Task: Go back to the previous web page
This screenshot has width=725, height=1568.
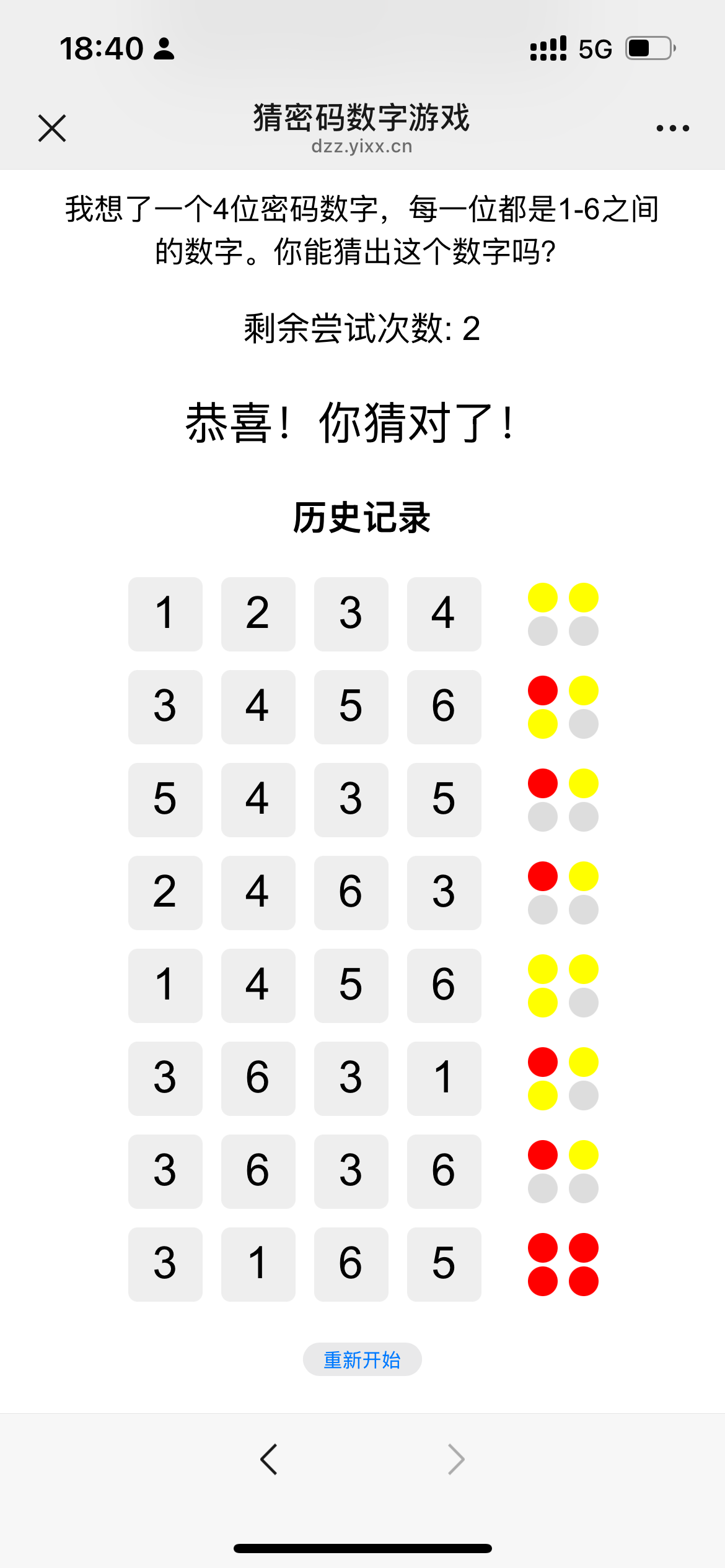Action: click(269, 1460)
